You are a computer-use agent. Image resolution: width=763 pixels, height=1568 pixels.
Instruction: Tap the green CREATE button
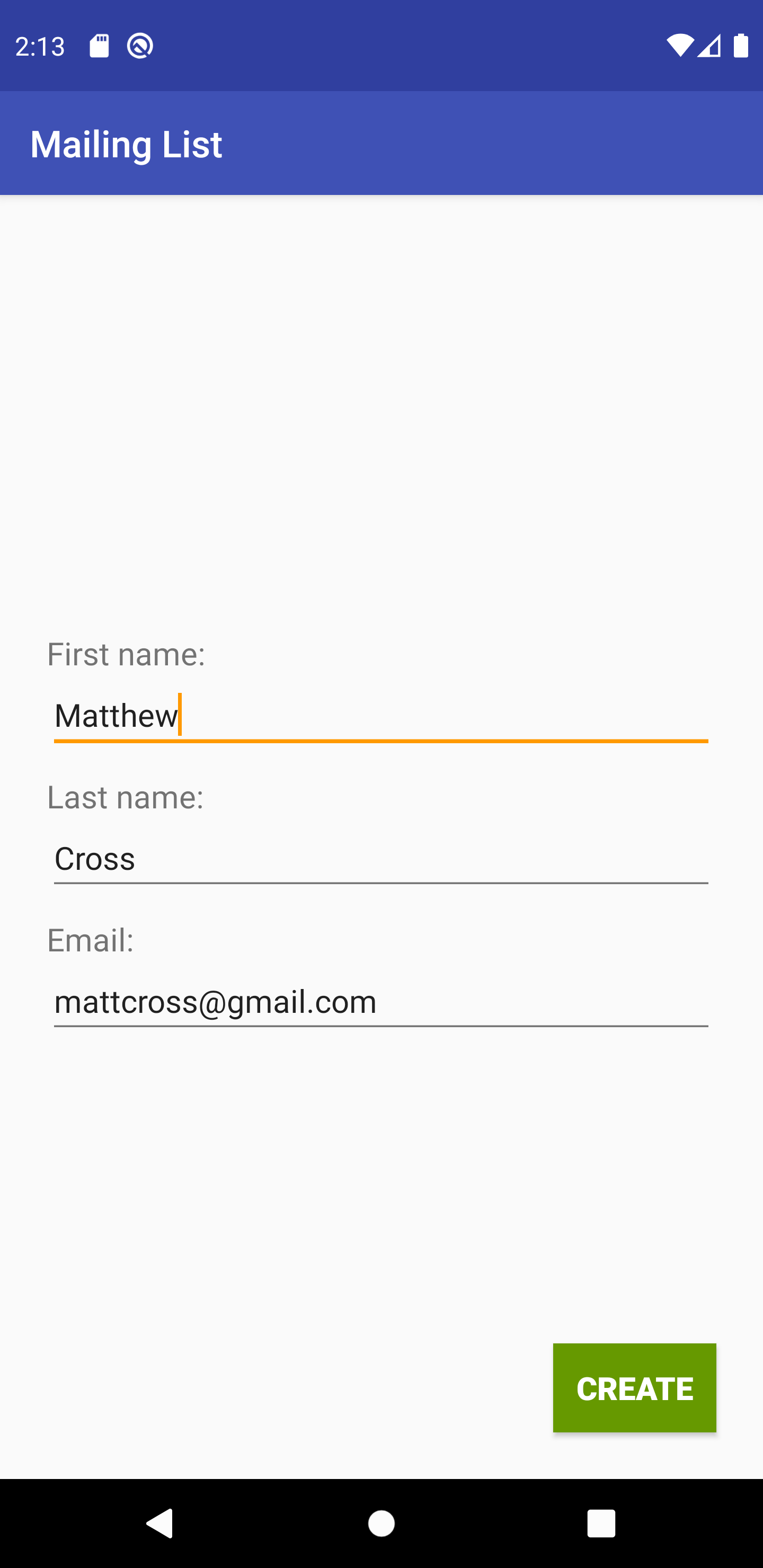(634, 1388)
